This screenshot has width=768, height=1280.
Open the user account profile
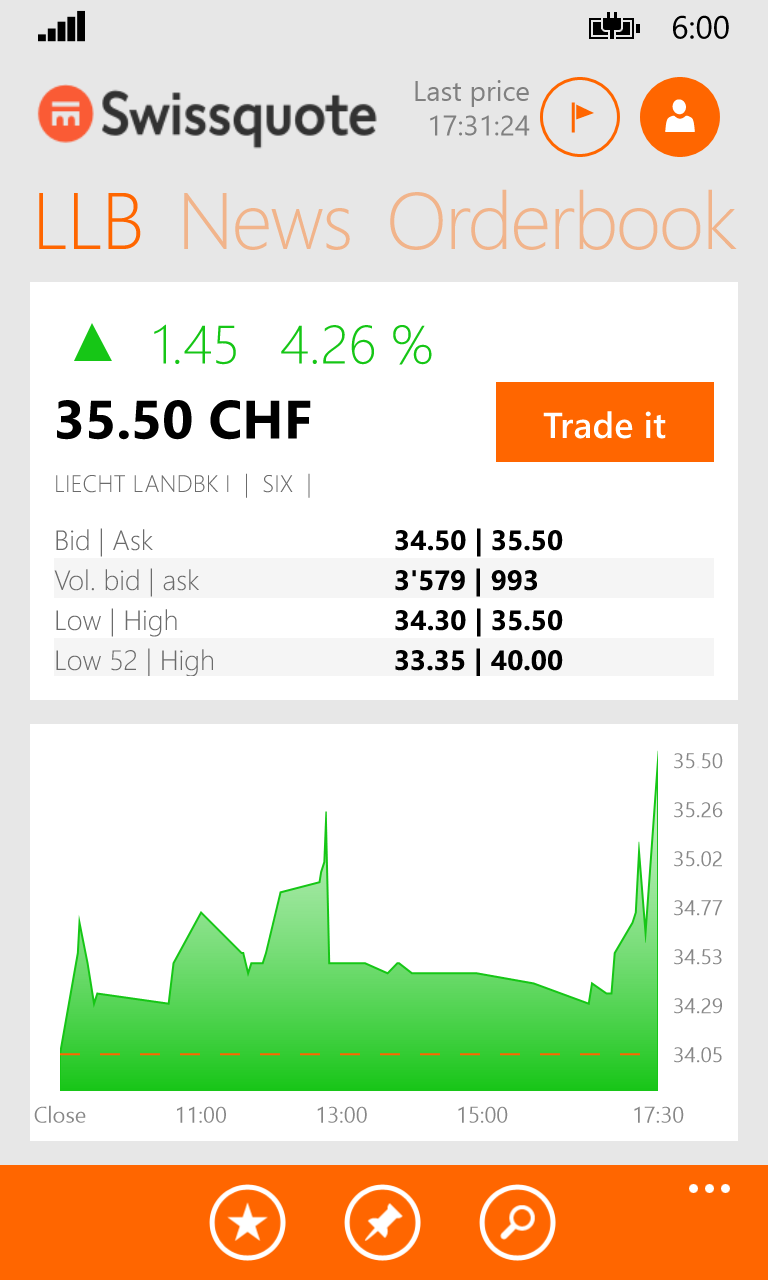pos(680,117)
